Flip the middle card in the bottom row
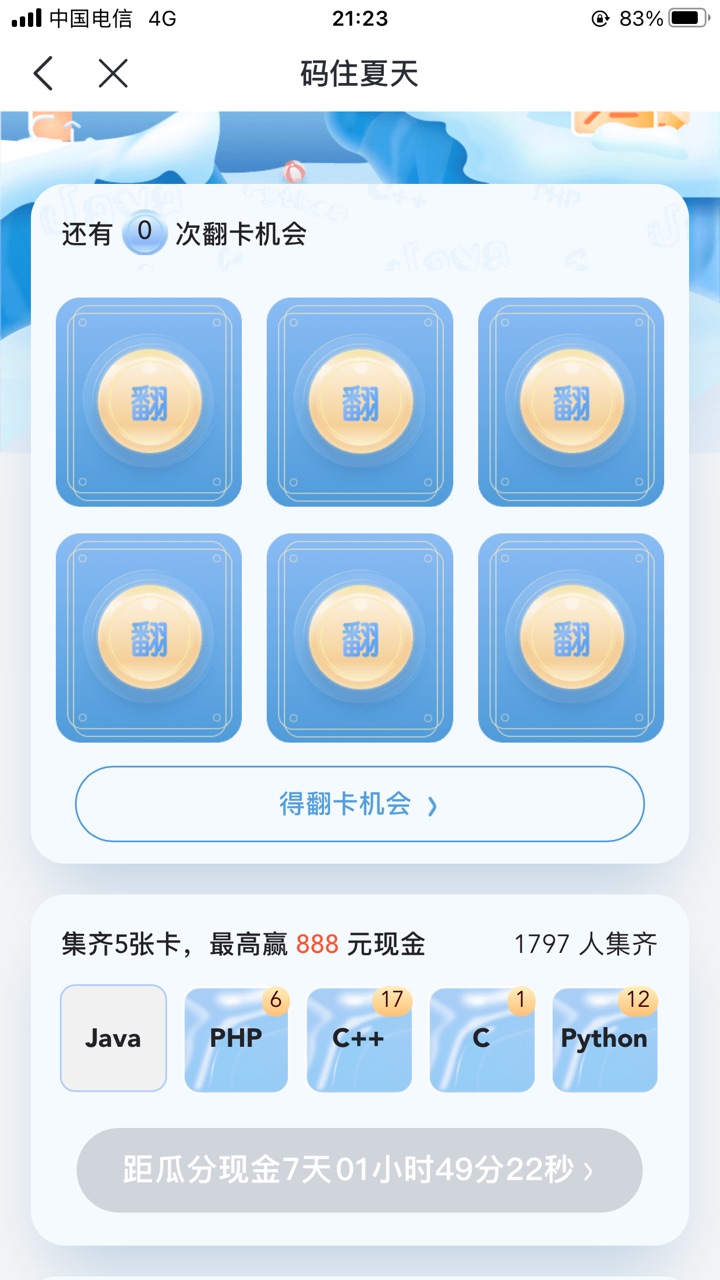The height and width of the screenshot is (1280, 720). click(360, 638)
